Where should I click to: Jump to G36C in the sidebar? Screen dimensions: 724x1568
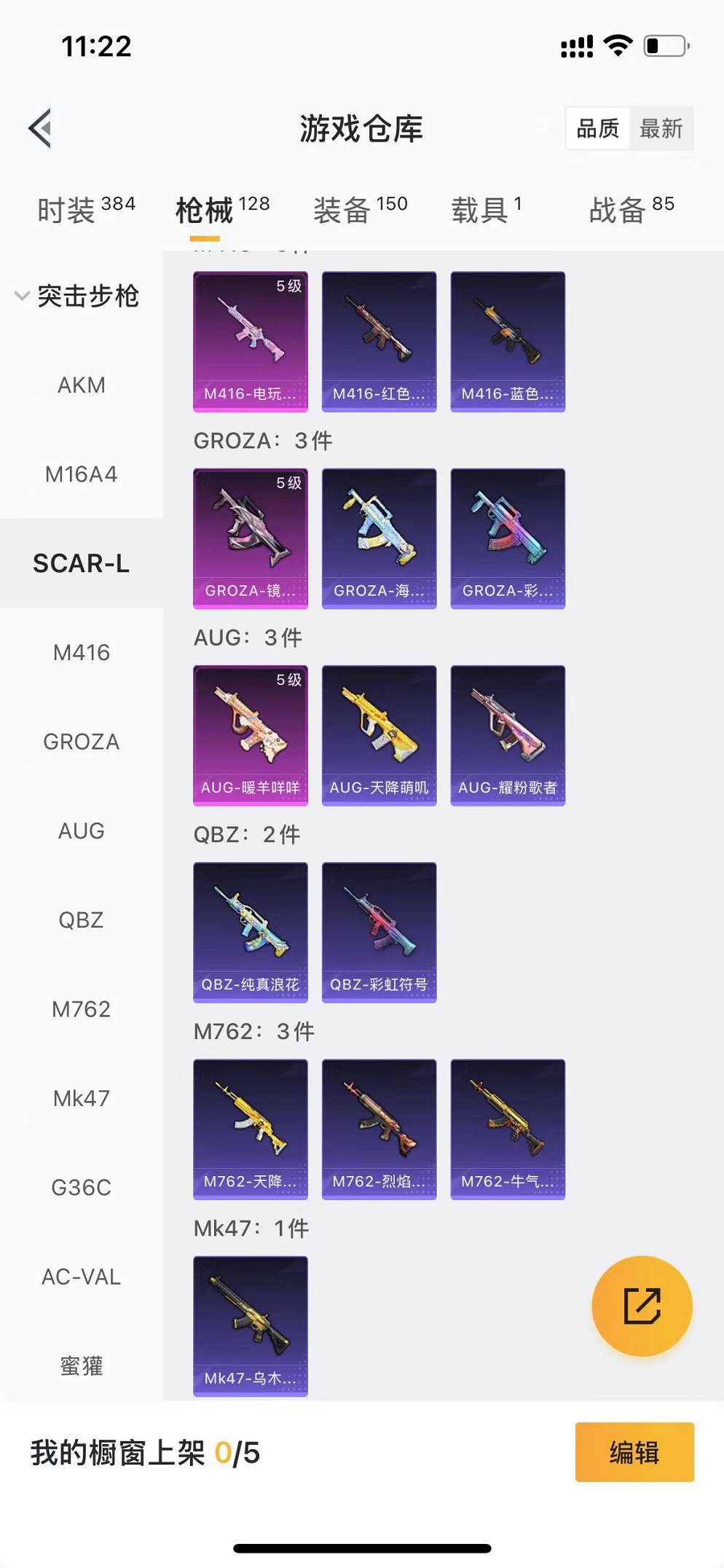coord(81,1188)
